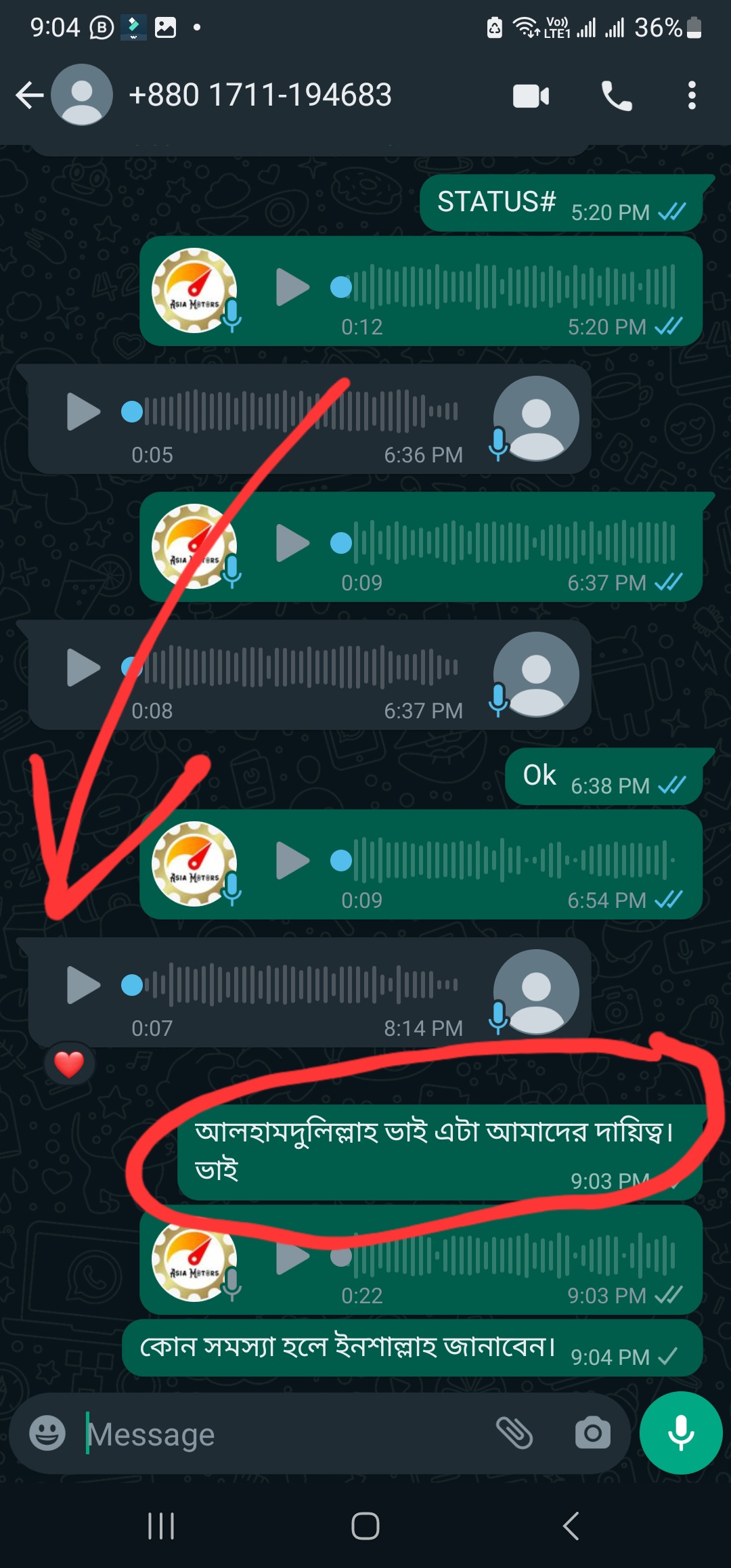This screenshot has width=731, height=1568.
Task: Play the 0:05 voice message from 6:36 PM
Action: [x=83, y=412]
